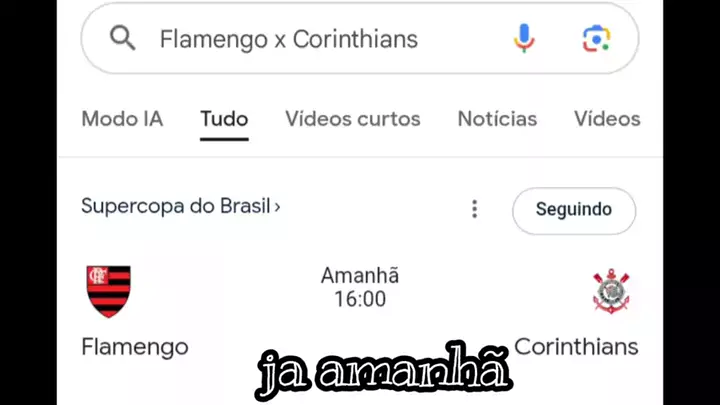This screenshot has width=720, height=405.
Task: Select the Tudo tab
Action: tap(224, 119)
